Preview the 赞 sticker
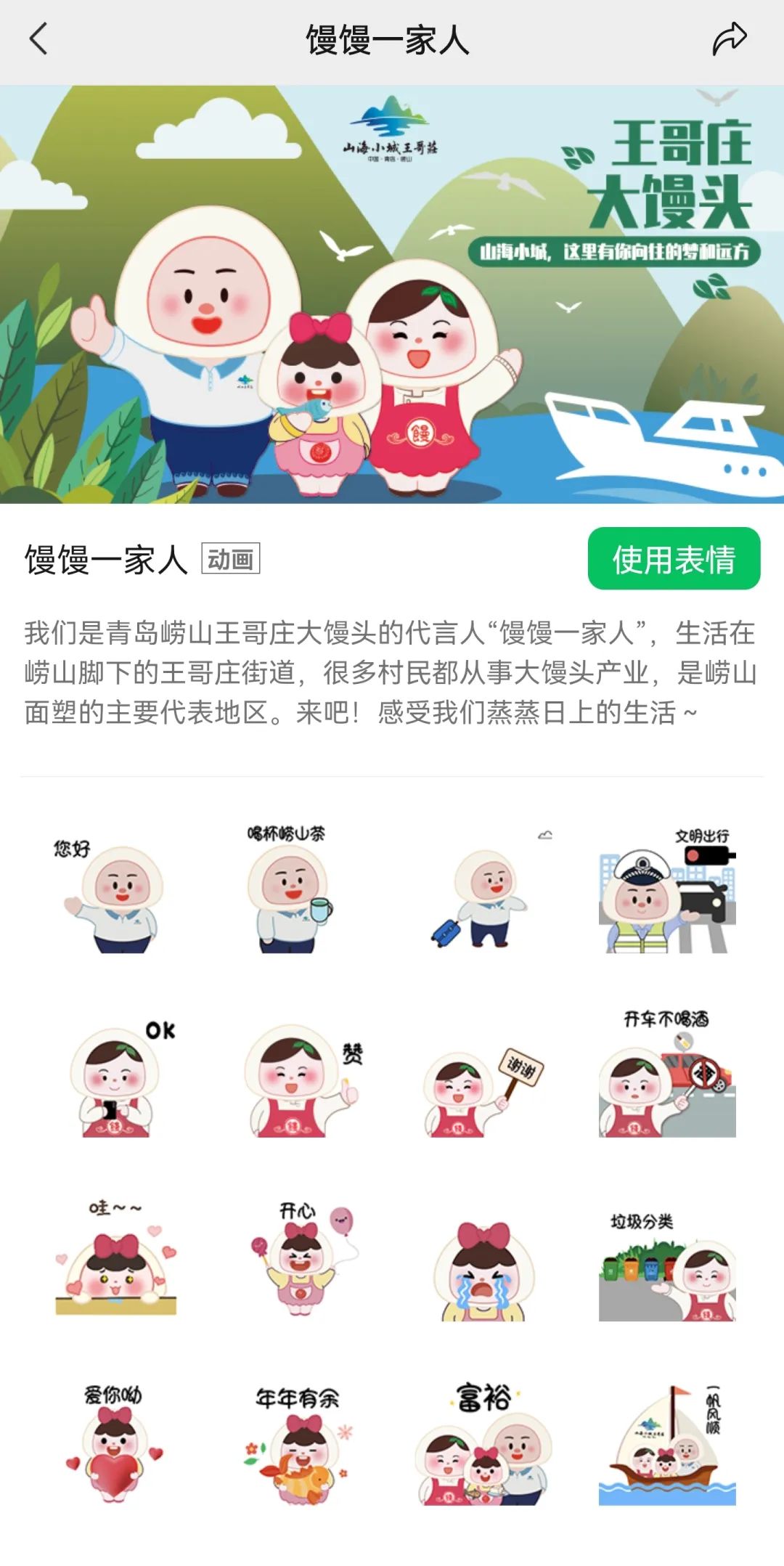Image resolution: width=784 pixels, height=1566 pixels. 300,1077
